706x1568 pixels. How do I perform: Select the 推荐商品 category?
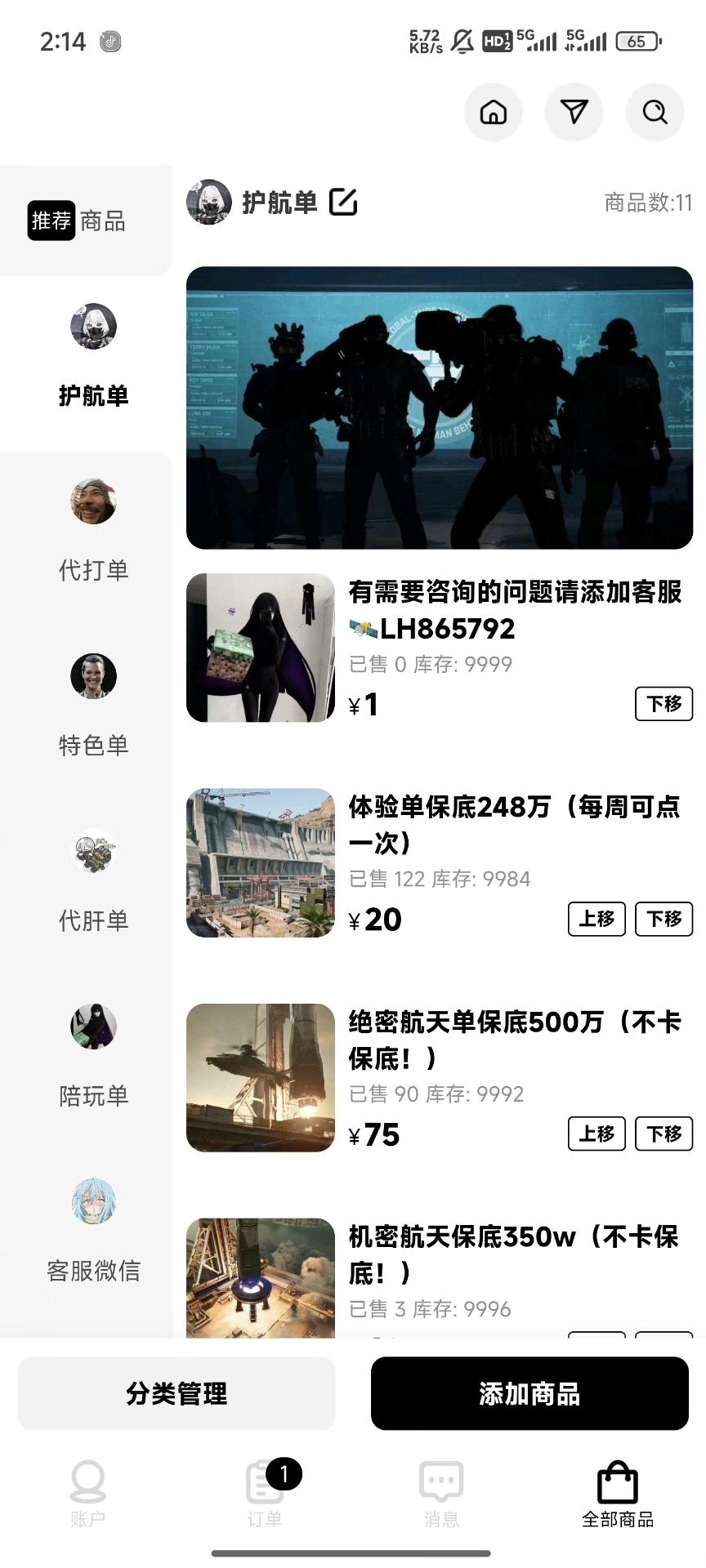coord(78,220)
